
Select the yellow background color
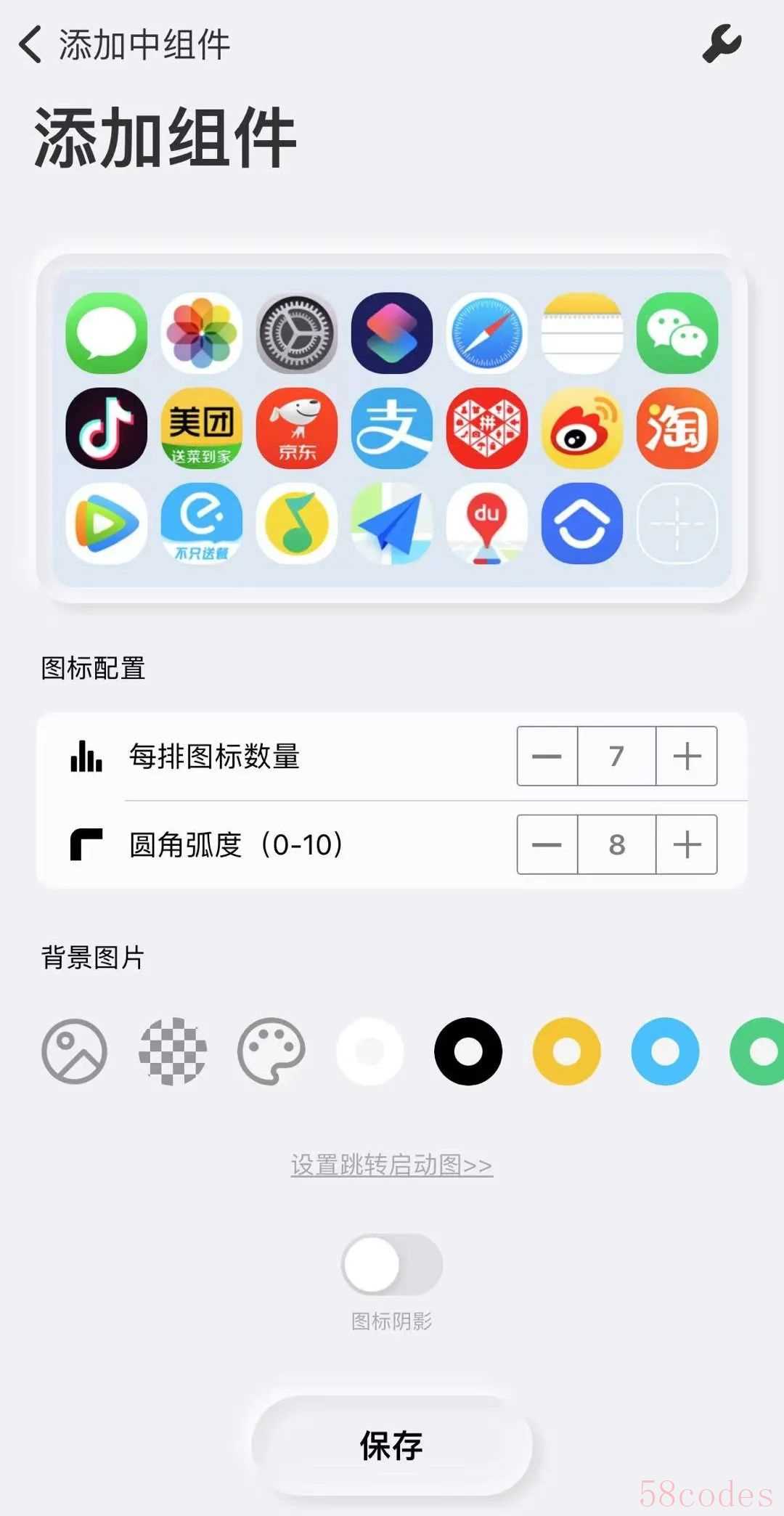point(567,1051)
